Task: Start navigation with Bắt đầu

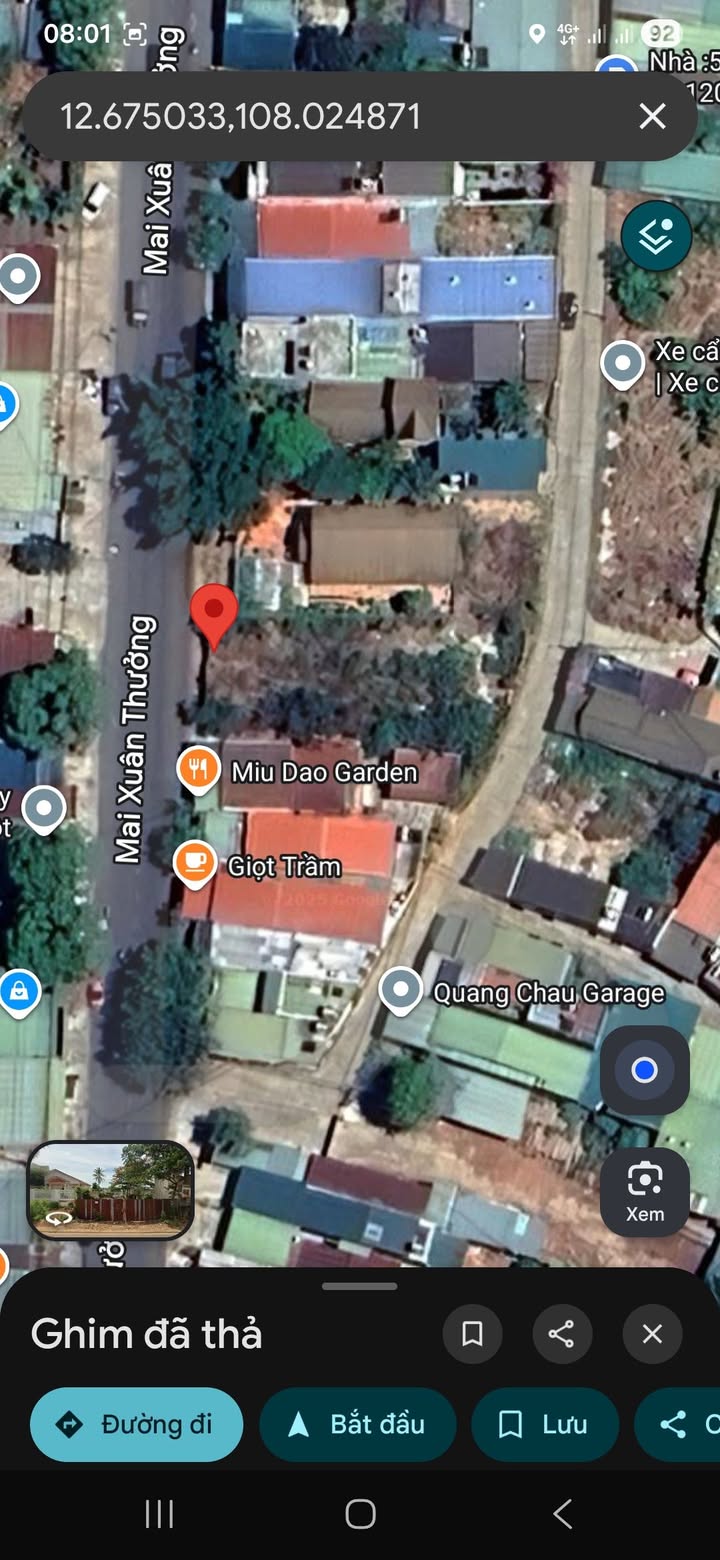Action: tap(358, 1424)
